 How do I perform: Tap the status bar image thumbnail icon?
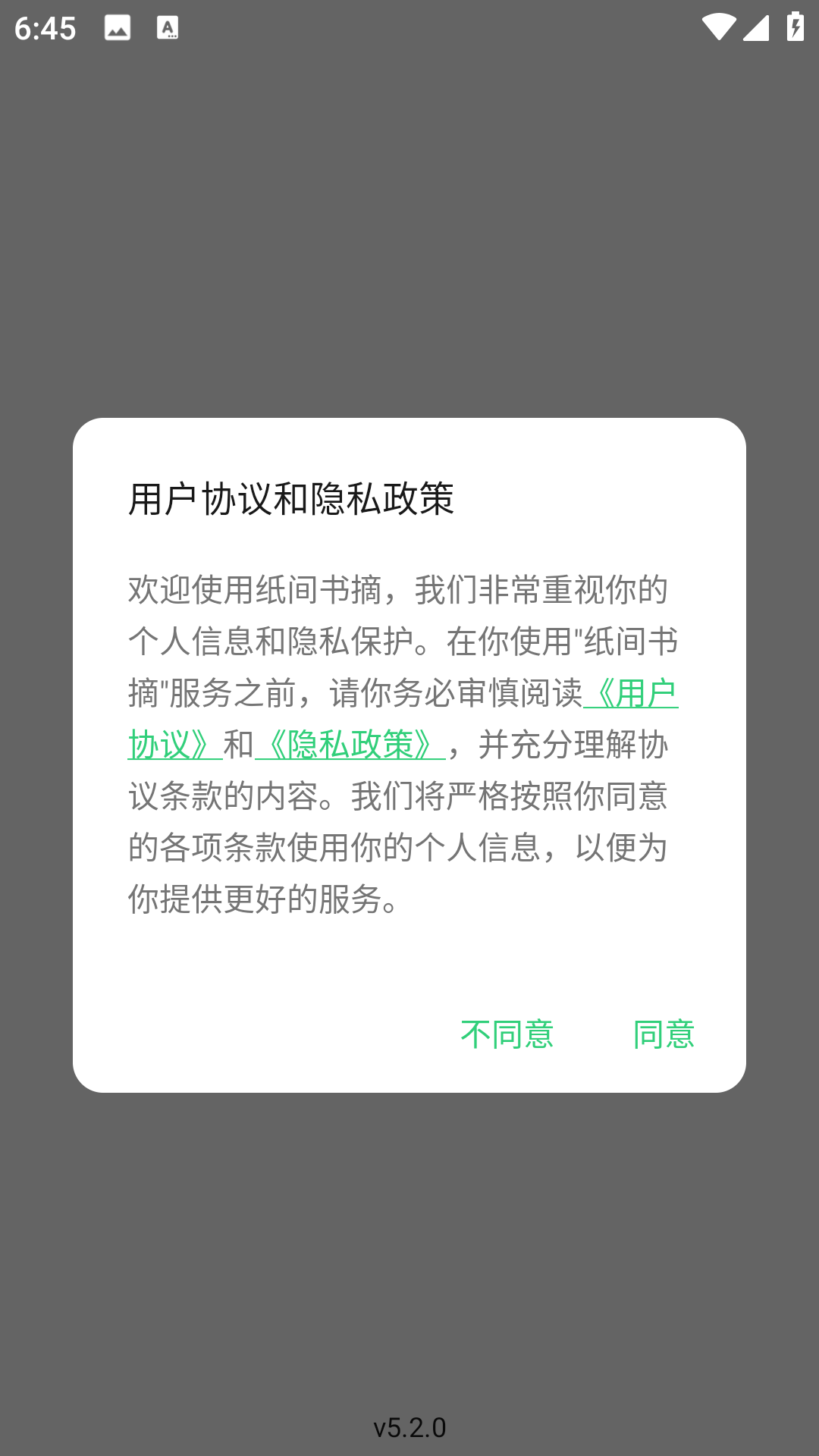118,28
